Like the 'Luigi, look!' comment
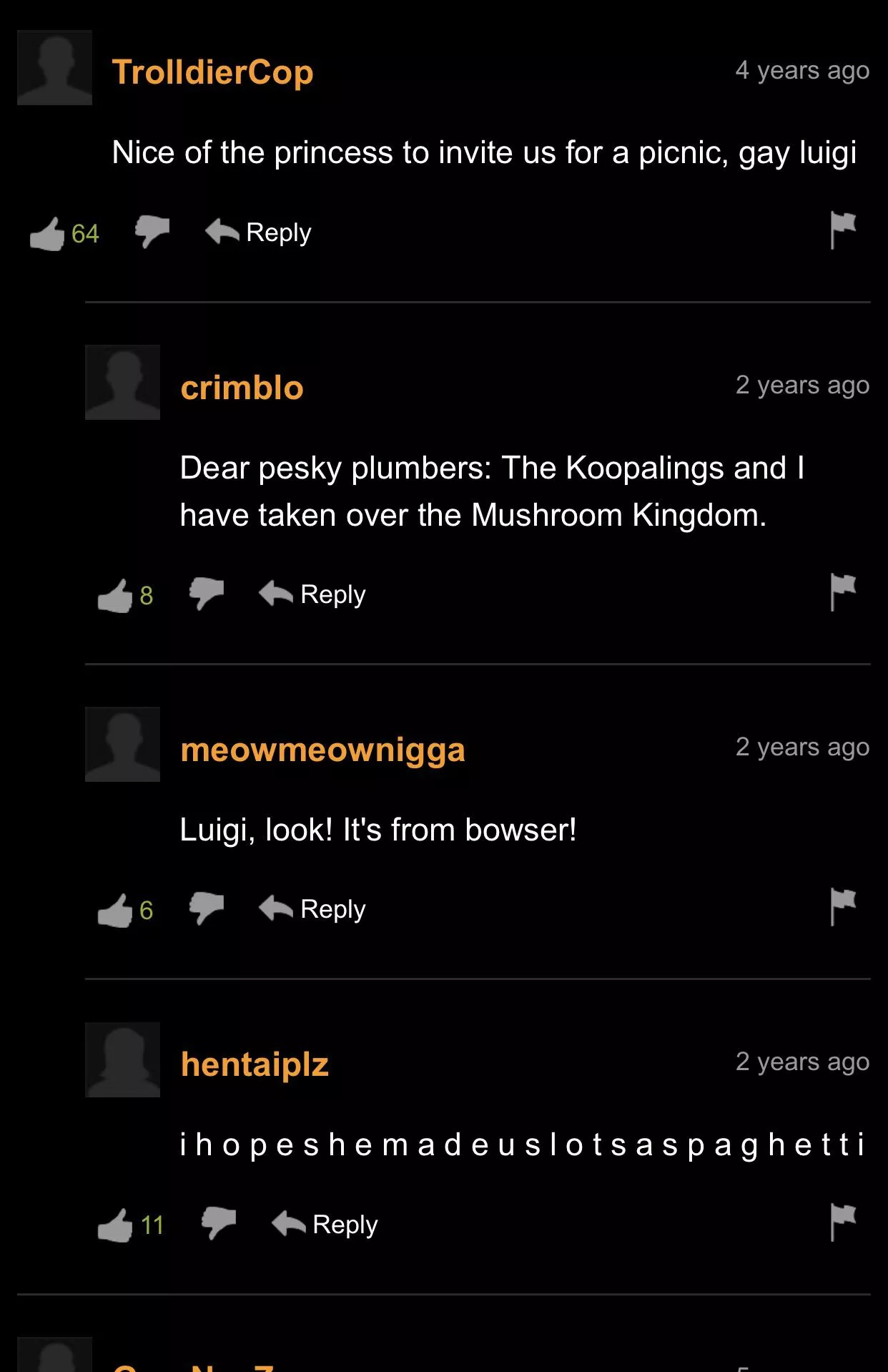Image resolution: width=888 pixels, height=1372 pixels. [x=115, y=910]
